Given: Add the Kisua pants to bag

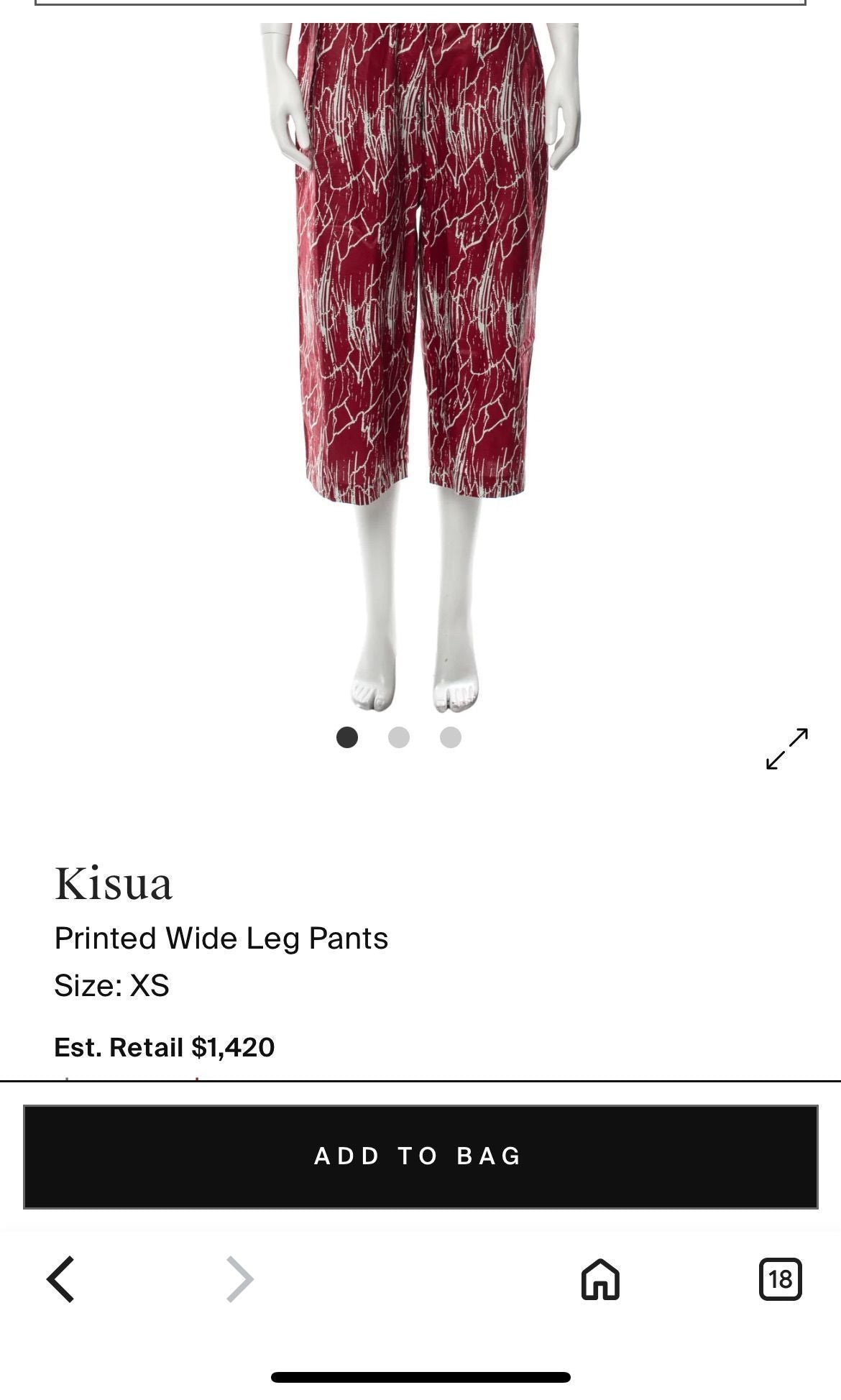Looking at the screenshot, I should (420, 1156).
